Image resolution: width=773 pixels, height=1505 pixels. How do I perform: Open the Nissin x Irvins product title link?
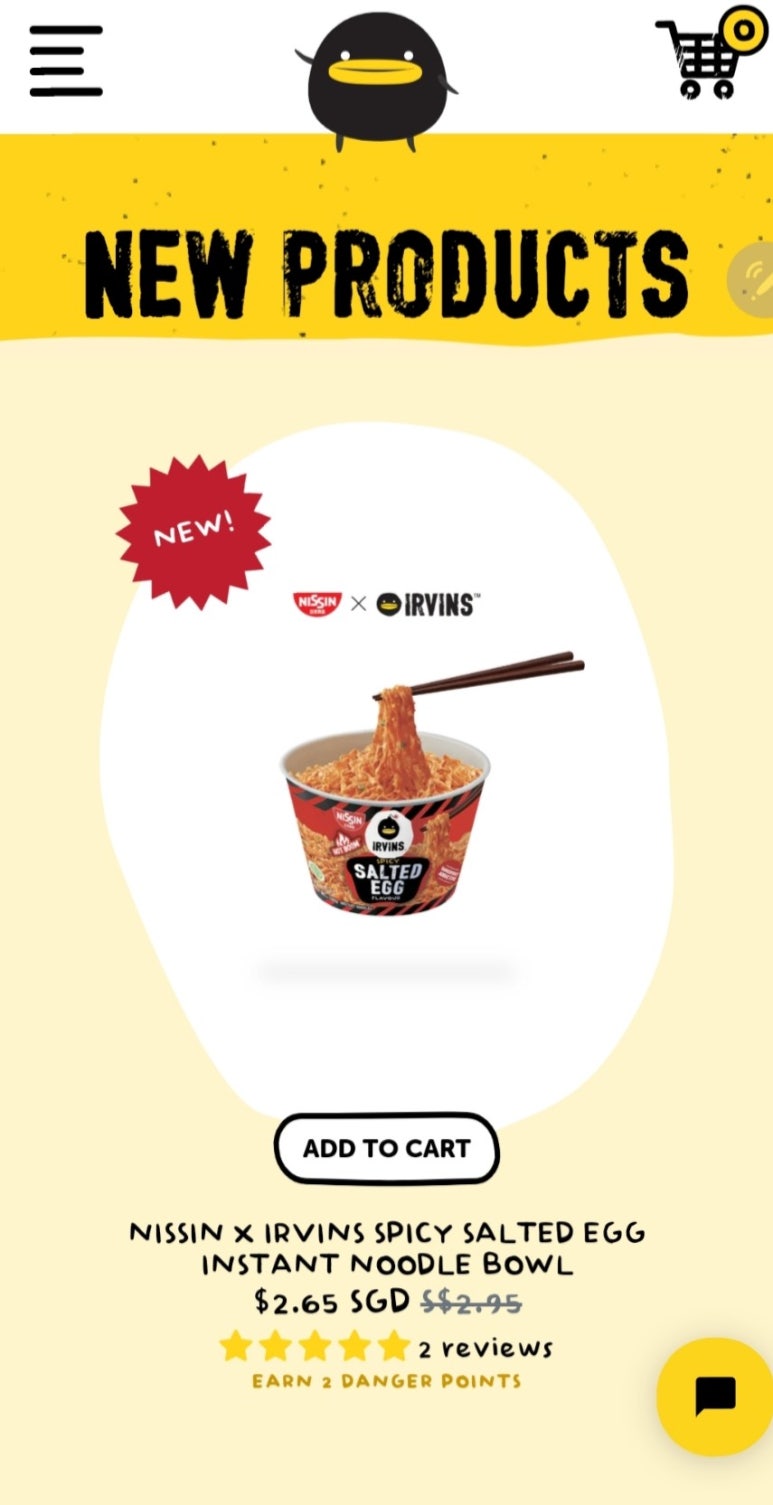pos(386,1247)
